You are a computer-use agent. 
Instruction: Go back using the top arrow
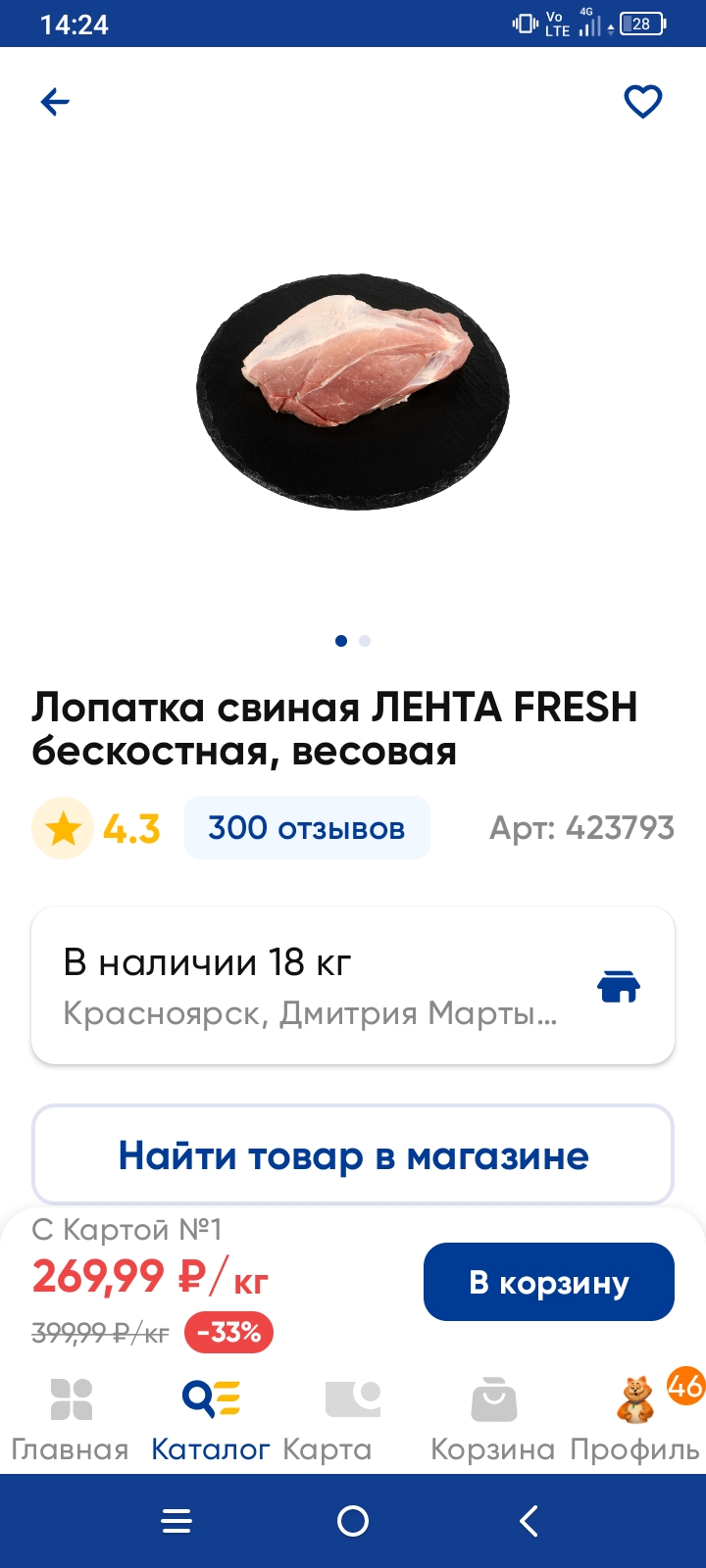(x=55, y=102)
